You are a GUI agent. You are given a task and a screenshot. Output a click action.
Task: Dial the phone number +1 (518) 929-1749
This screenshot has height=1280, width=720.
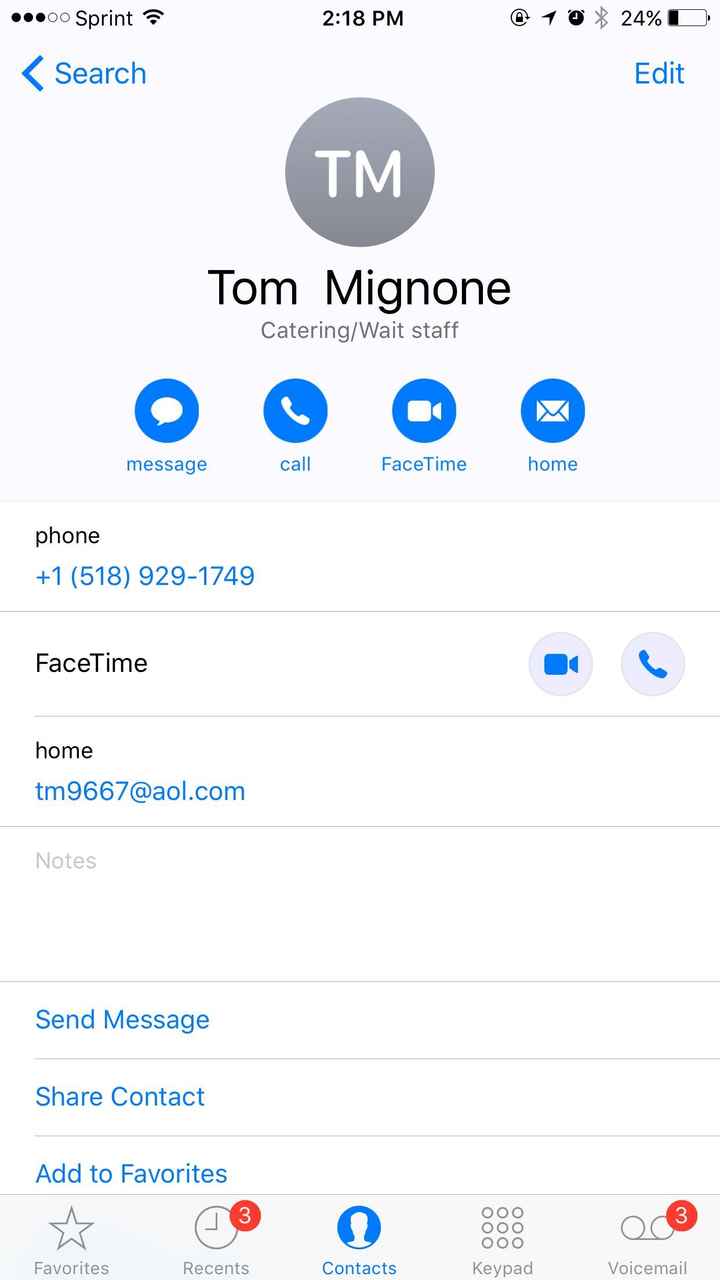pos(145,576)
